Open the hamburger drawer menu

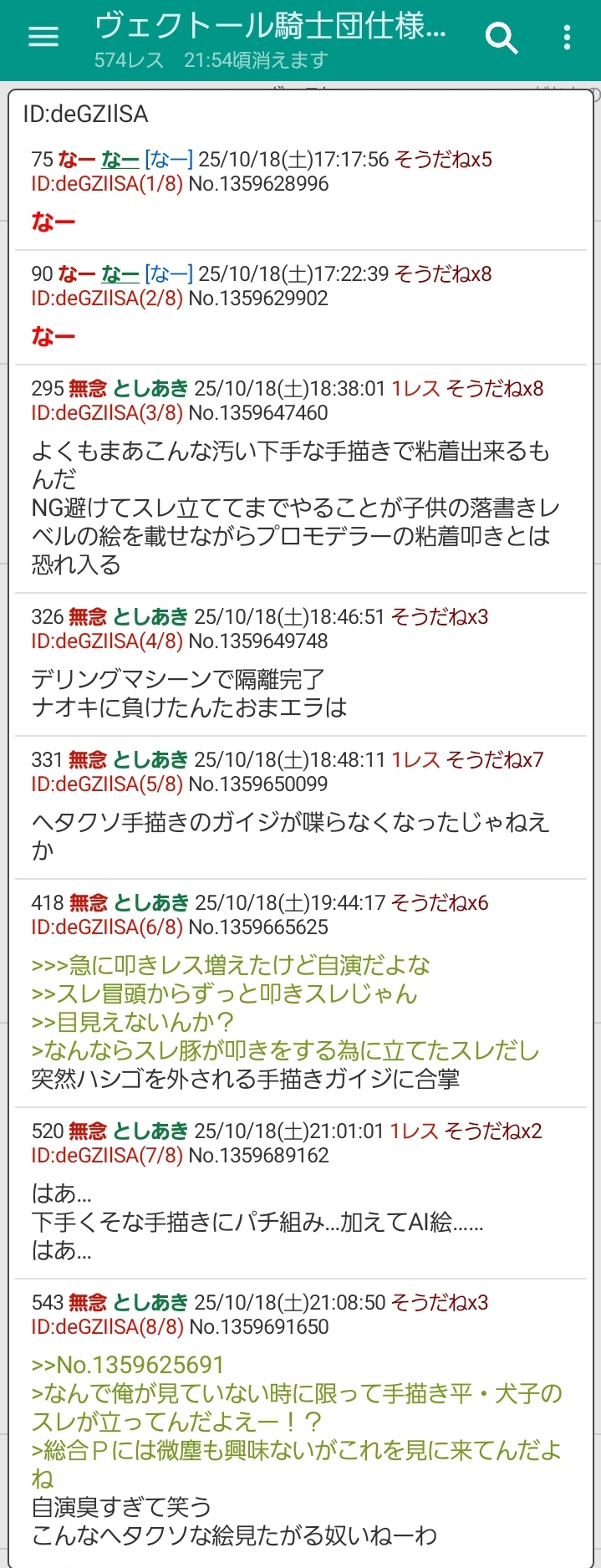pyautogui.click(x=43, y=37)
